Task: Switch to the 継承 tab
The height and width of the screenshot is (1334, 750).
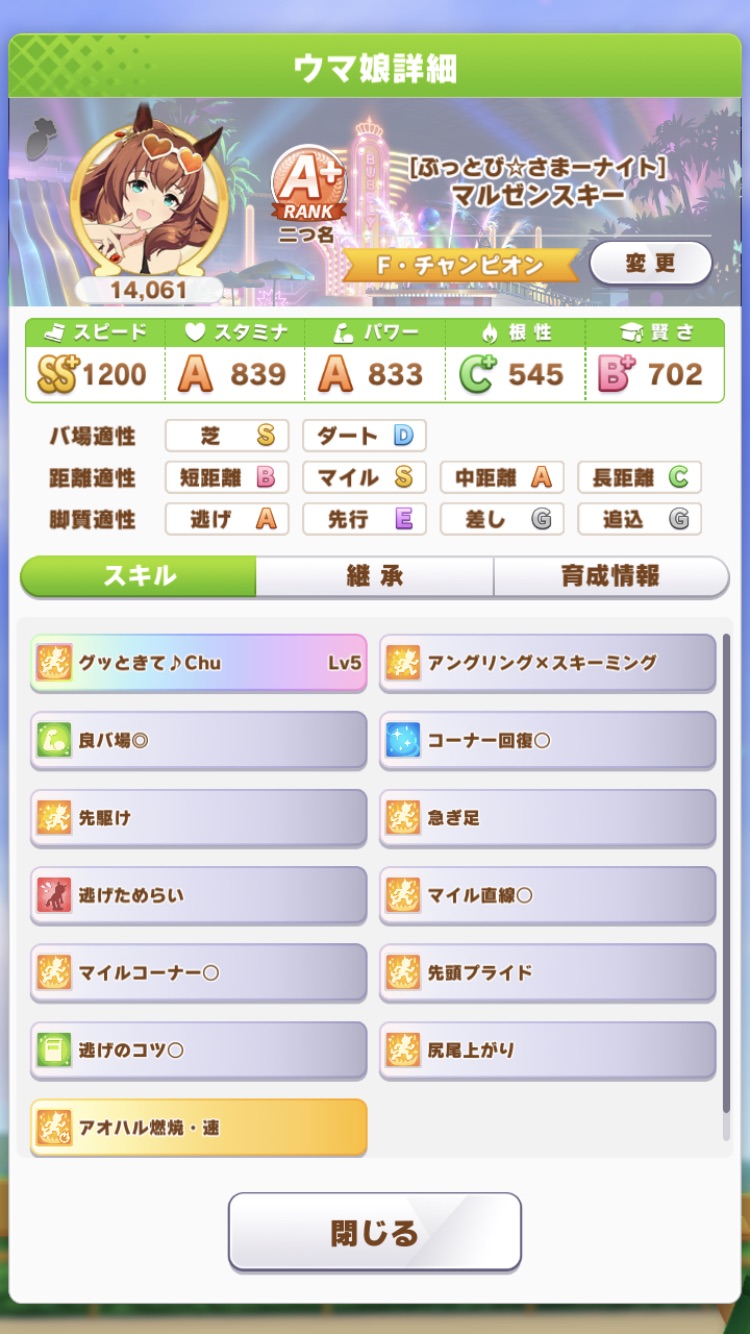Action: click(374, 577)
